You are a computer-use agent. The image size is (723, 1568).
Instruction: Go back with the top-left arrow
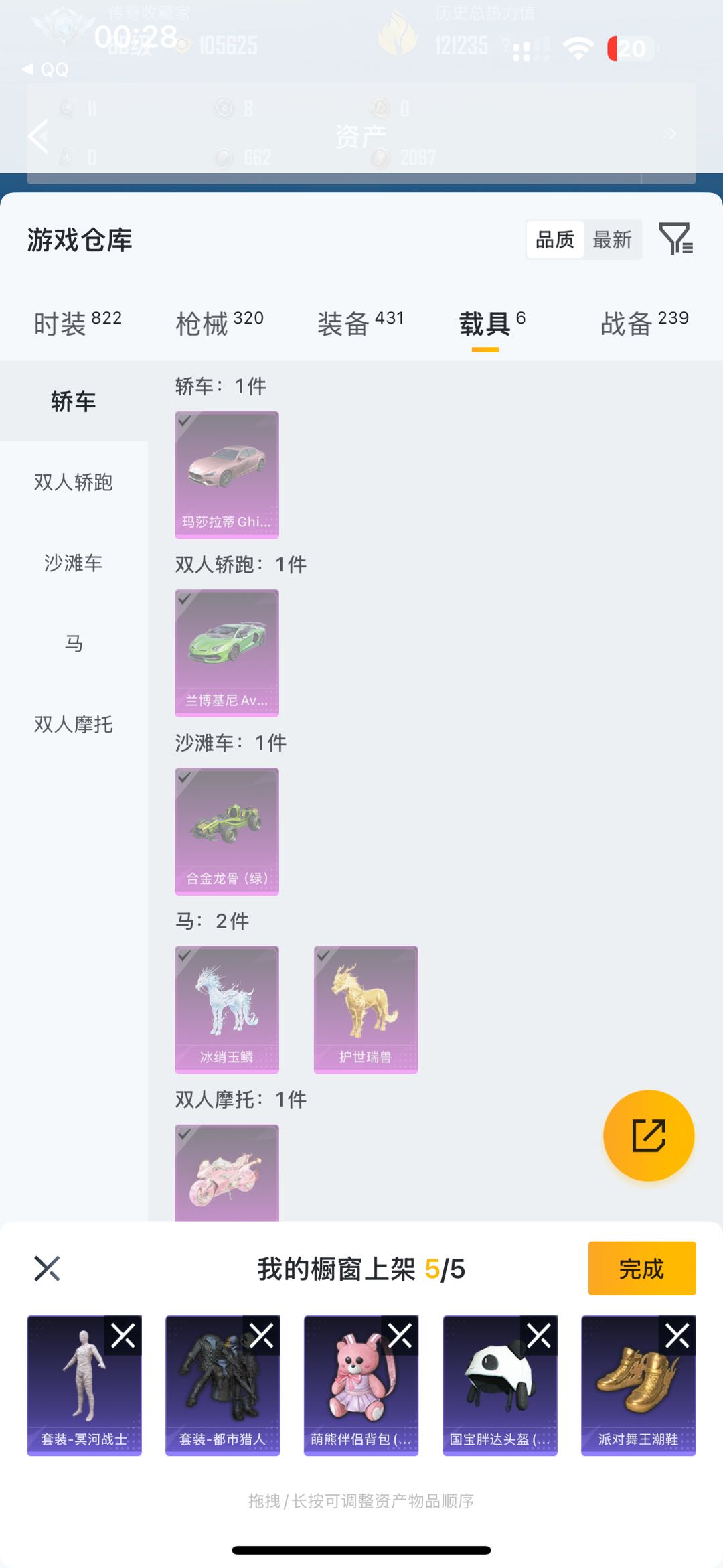coord(38,137)
